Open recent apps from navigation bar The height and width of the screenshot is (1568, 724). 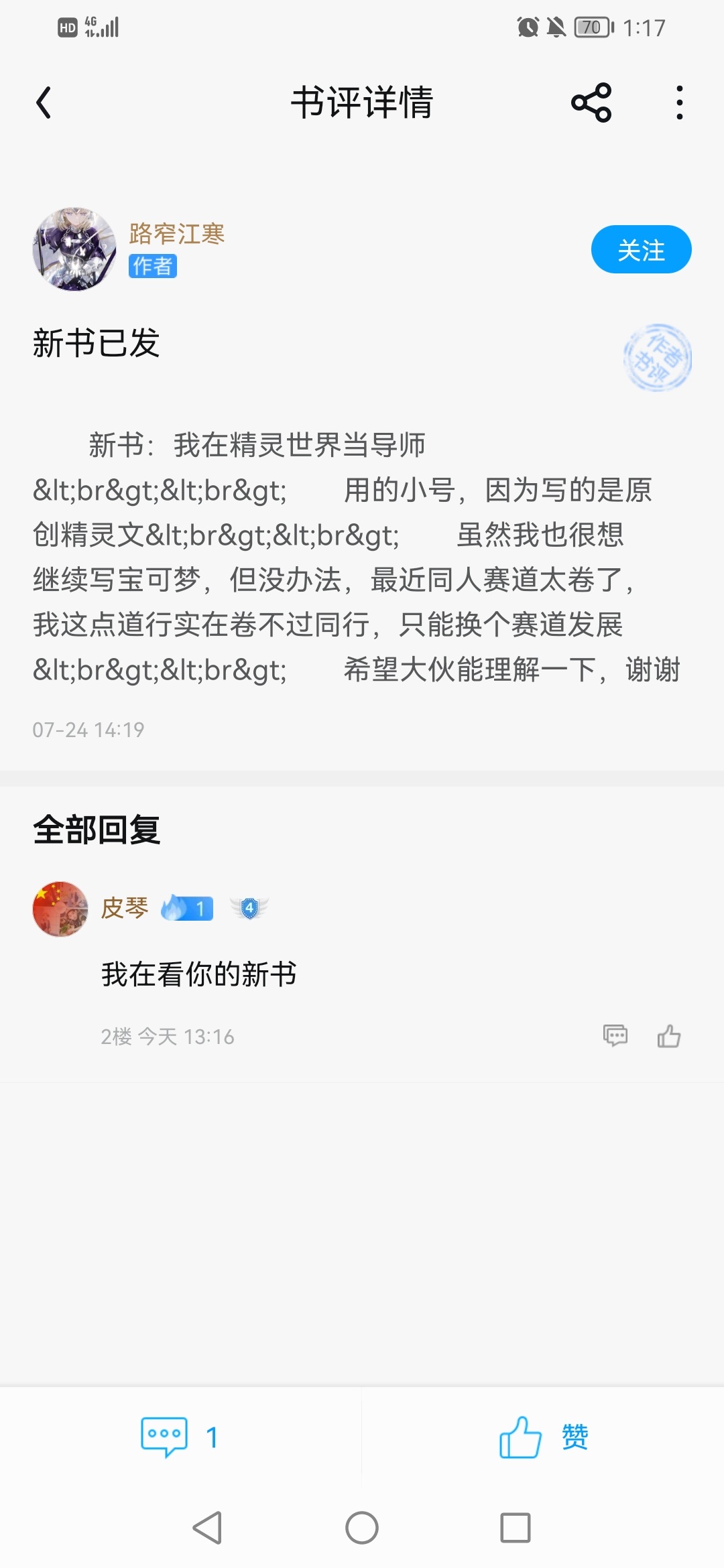point(515,1528)
